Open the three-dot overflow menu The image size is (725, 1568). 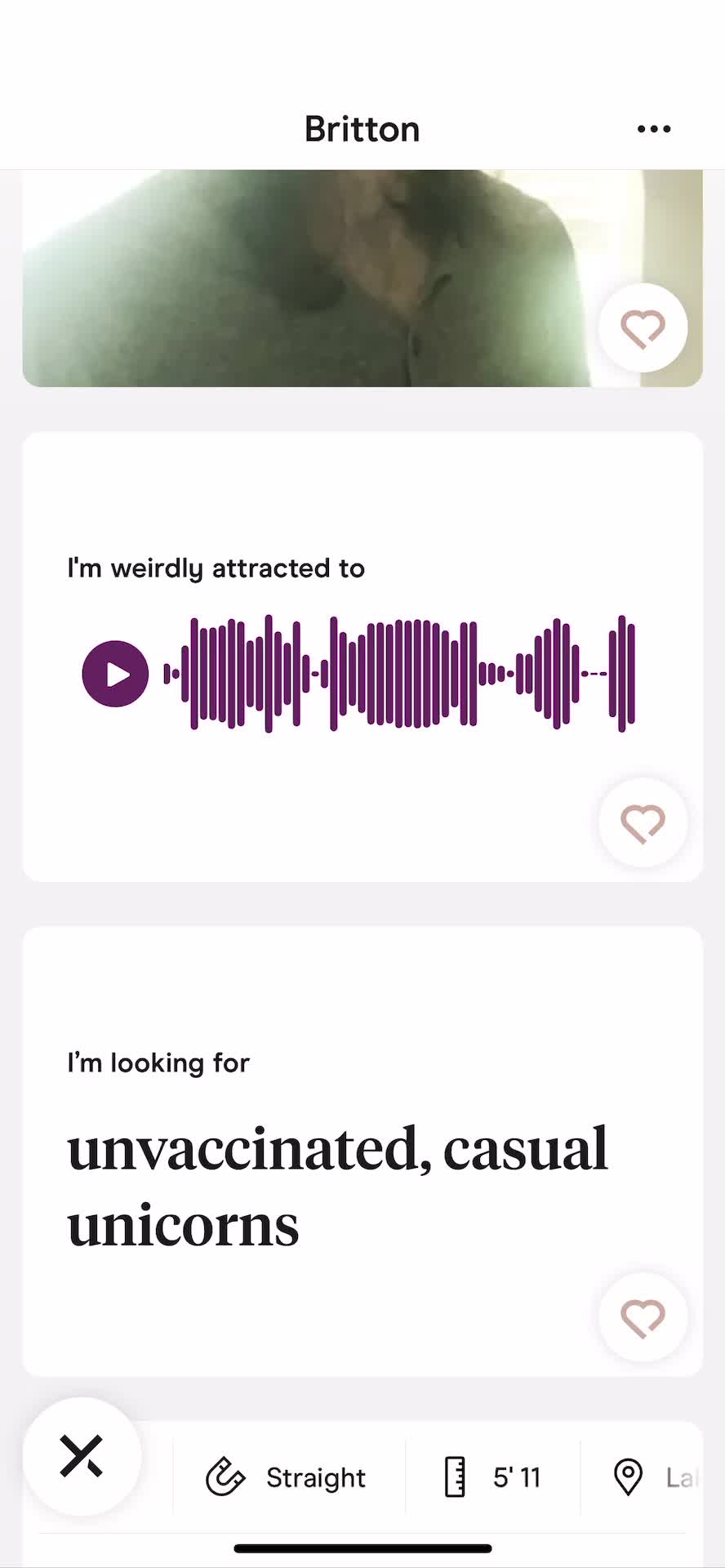(654, 129)
